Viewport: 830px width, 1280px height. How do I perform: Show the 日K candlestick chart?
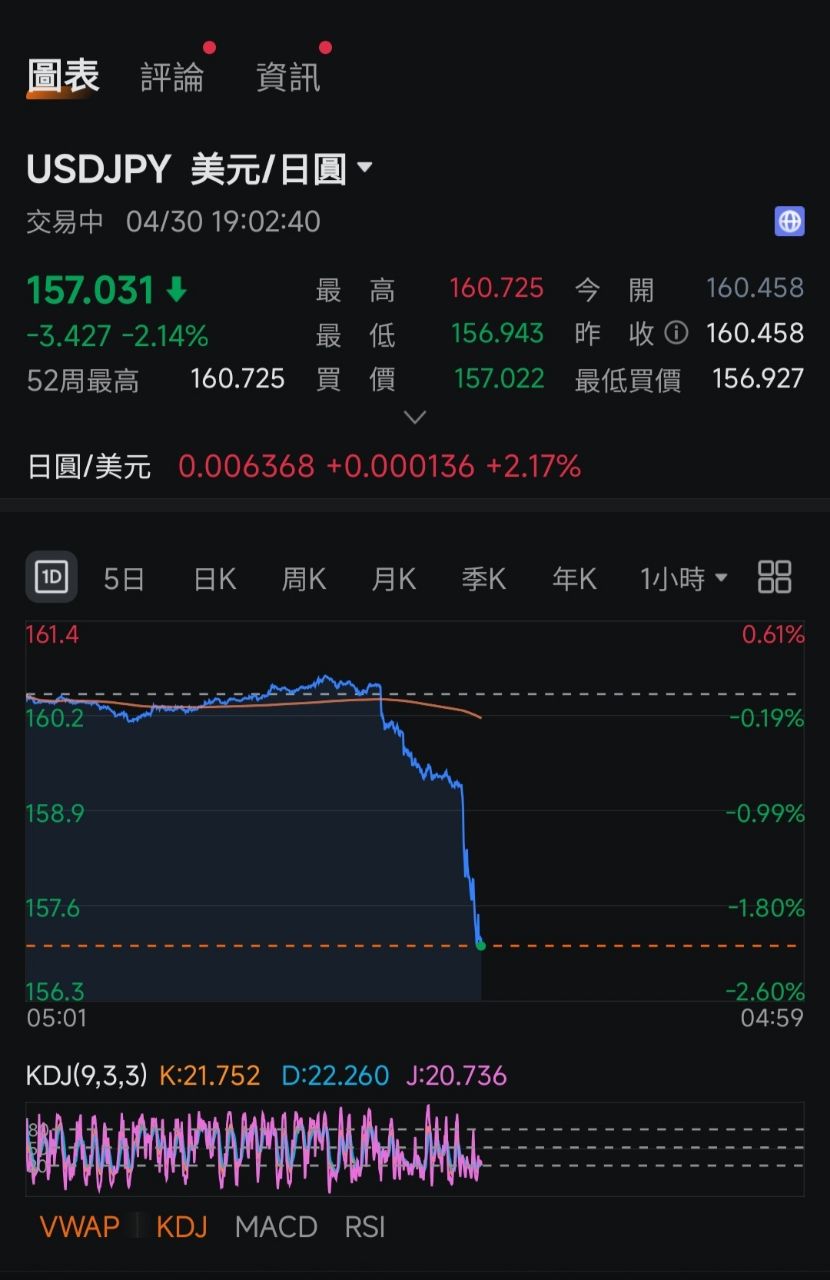[214, 578]
